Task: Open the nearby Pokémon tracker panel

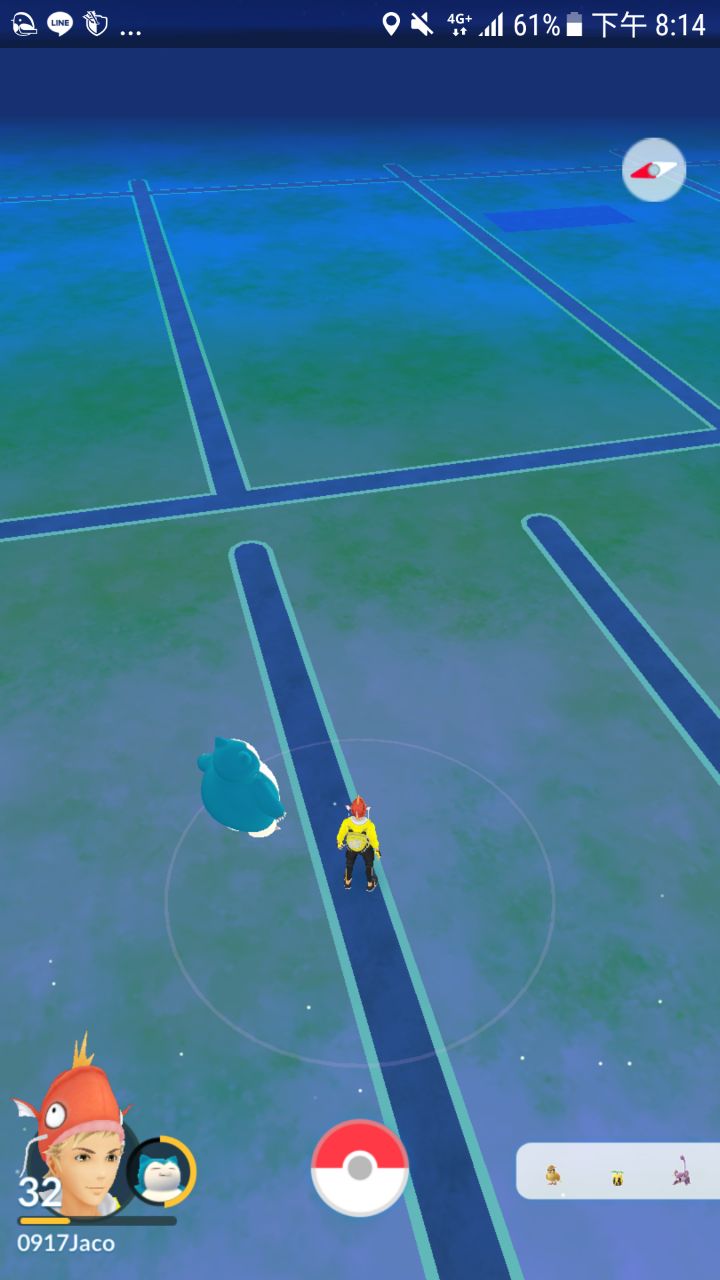Action: pos(617,1171)
